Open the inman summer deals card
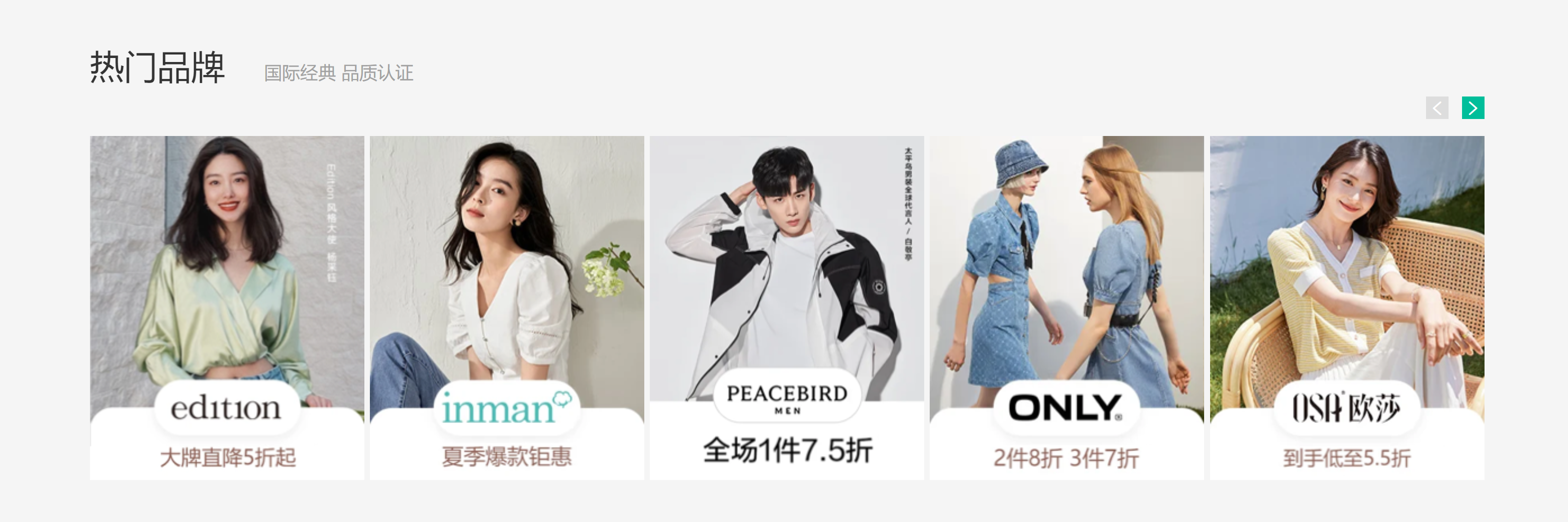 coord(506,307)
